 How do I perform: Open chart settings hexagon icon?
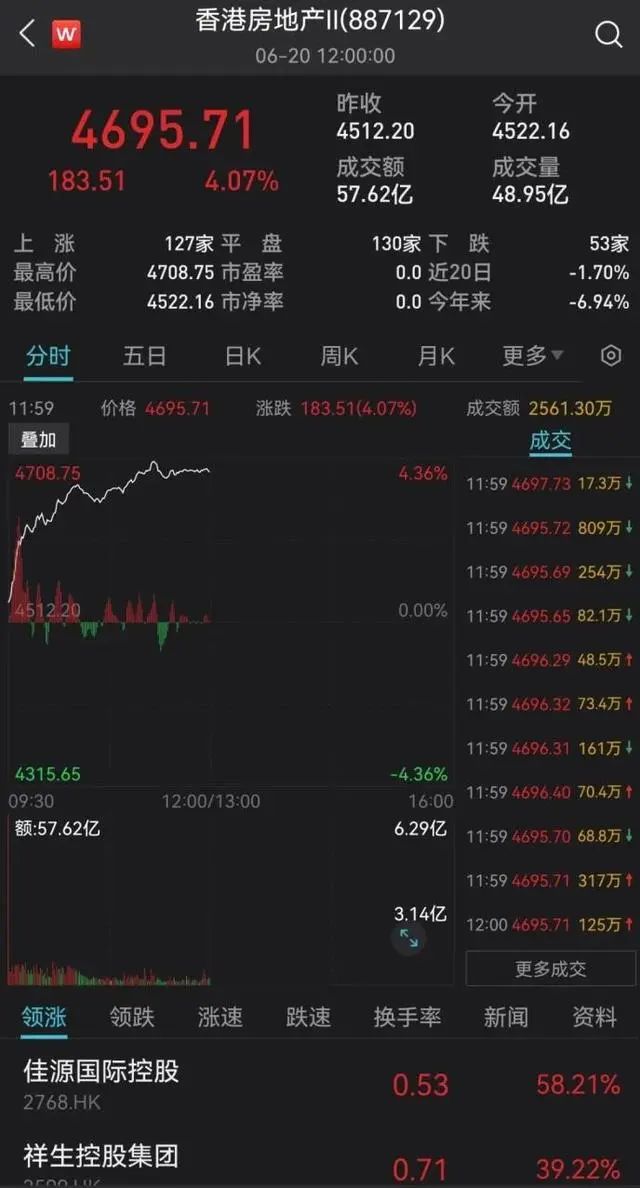pyautogui.click(x=611, y=356)
